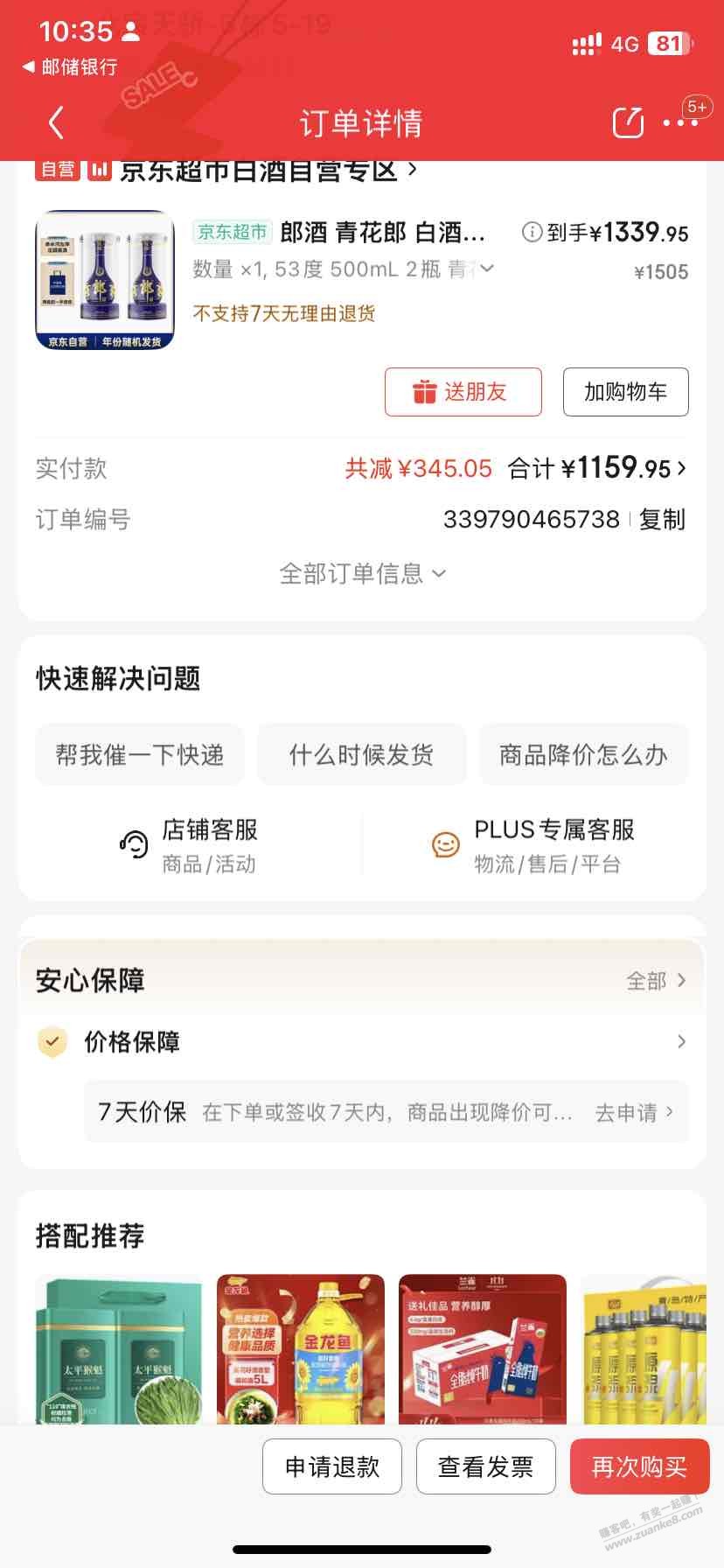Tap the 送朋友 gift button

click(x=463, y=392)
